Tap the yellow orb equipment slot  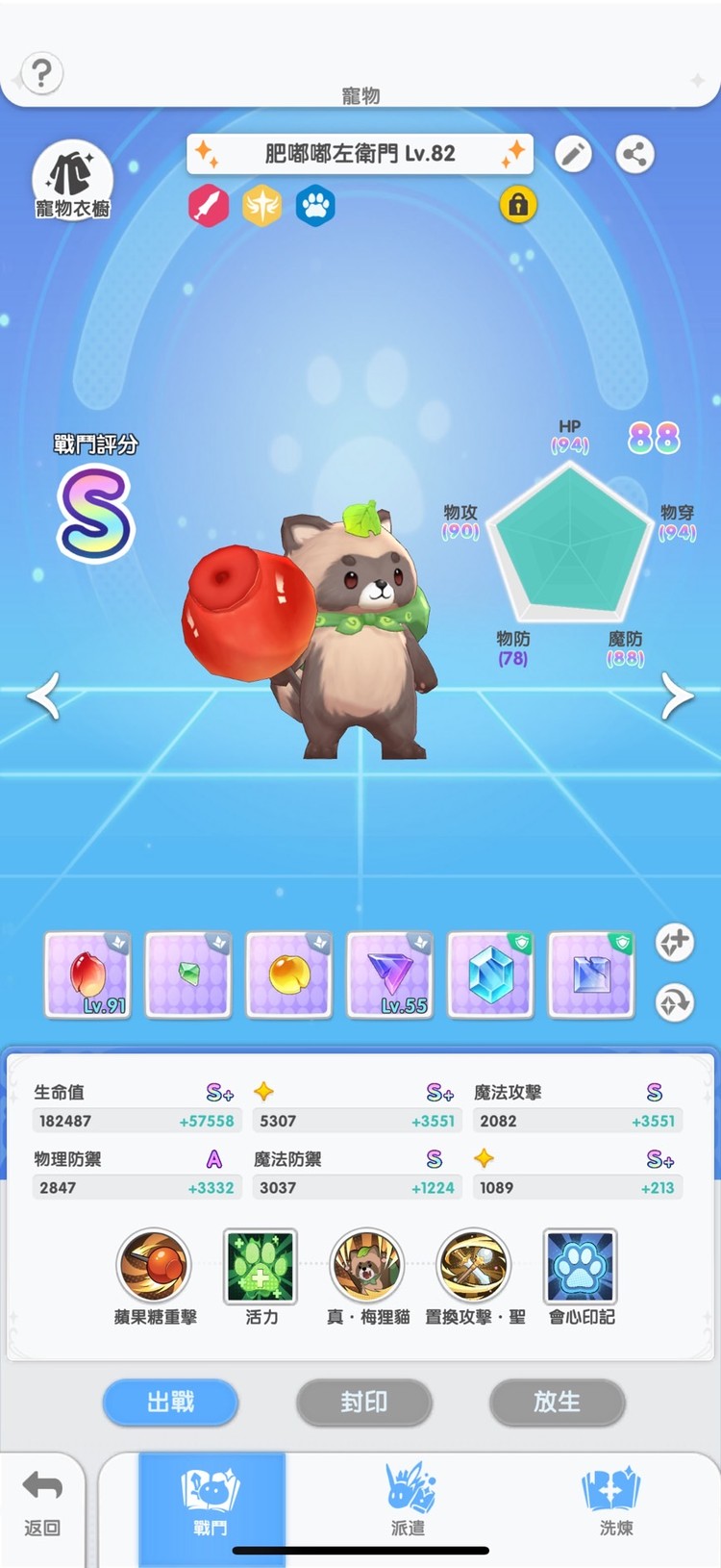click(x=288, y=974)
